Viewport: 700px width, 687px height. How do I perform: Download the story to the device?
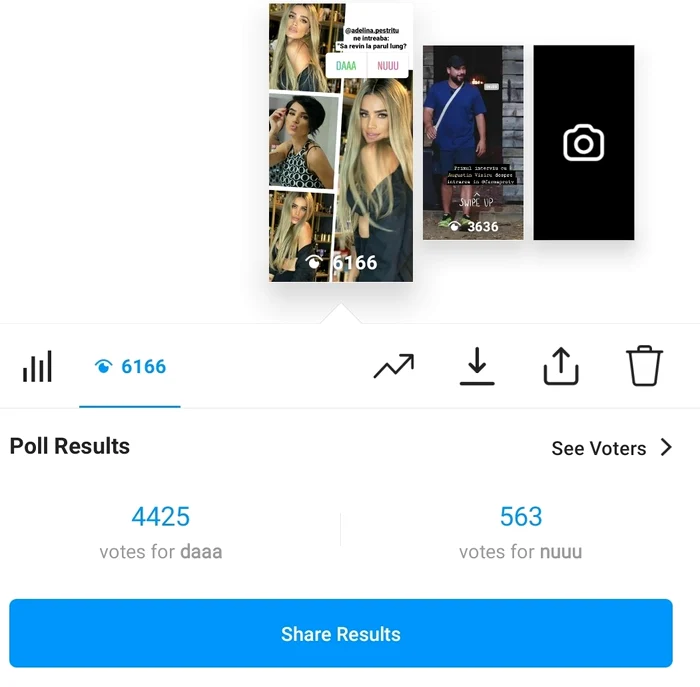coord(477,367)
